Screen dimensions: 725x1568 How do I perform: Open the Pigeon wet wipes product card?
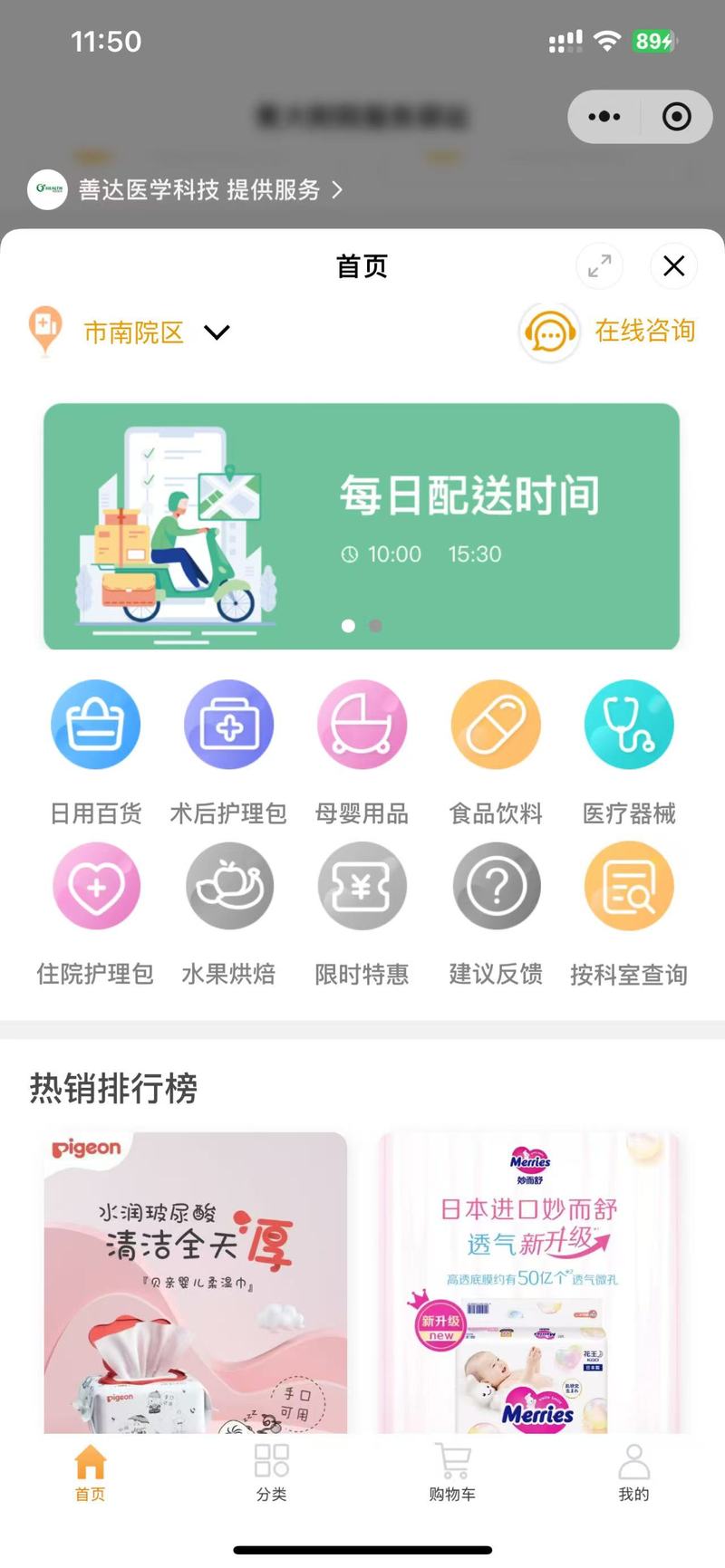[x=195, y=1282]
